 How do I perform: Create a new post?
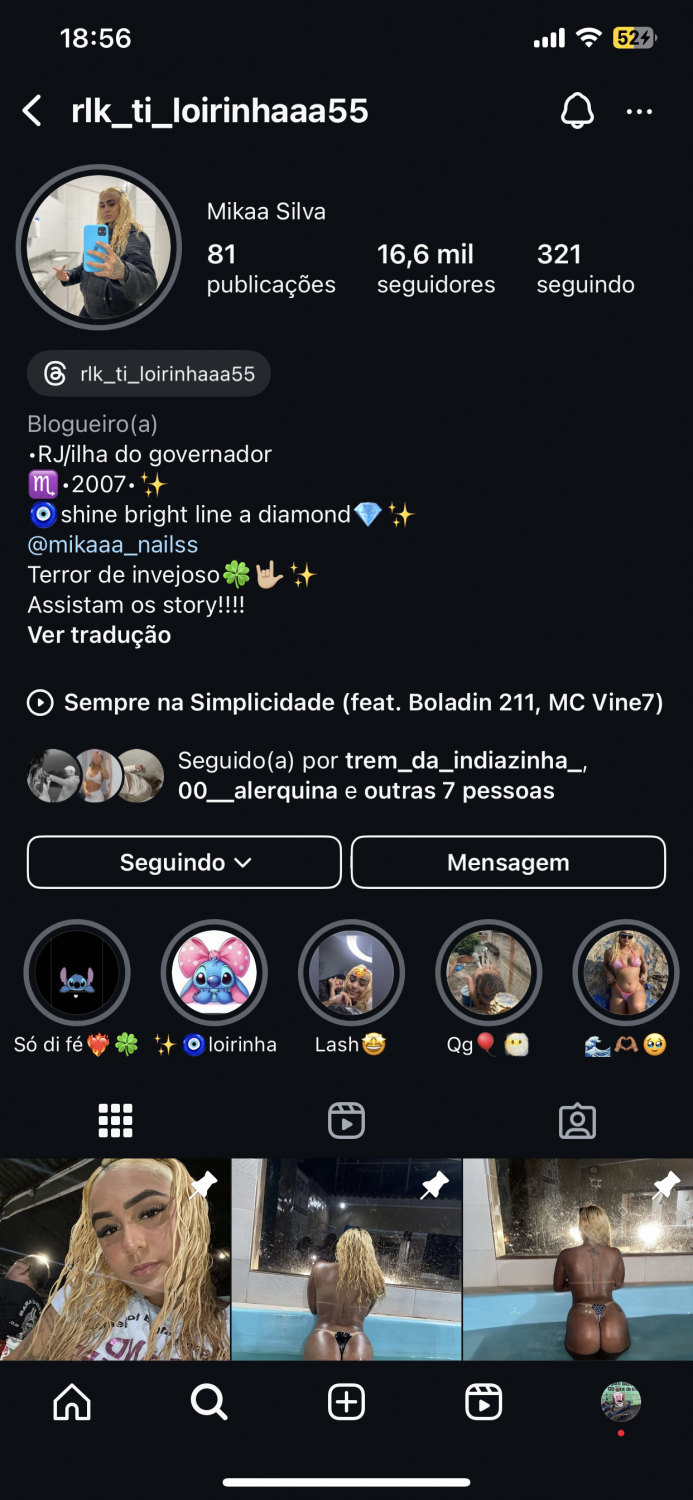coord(346,1403)
